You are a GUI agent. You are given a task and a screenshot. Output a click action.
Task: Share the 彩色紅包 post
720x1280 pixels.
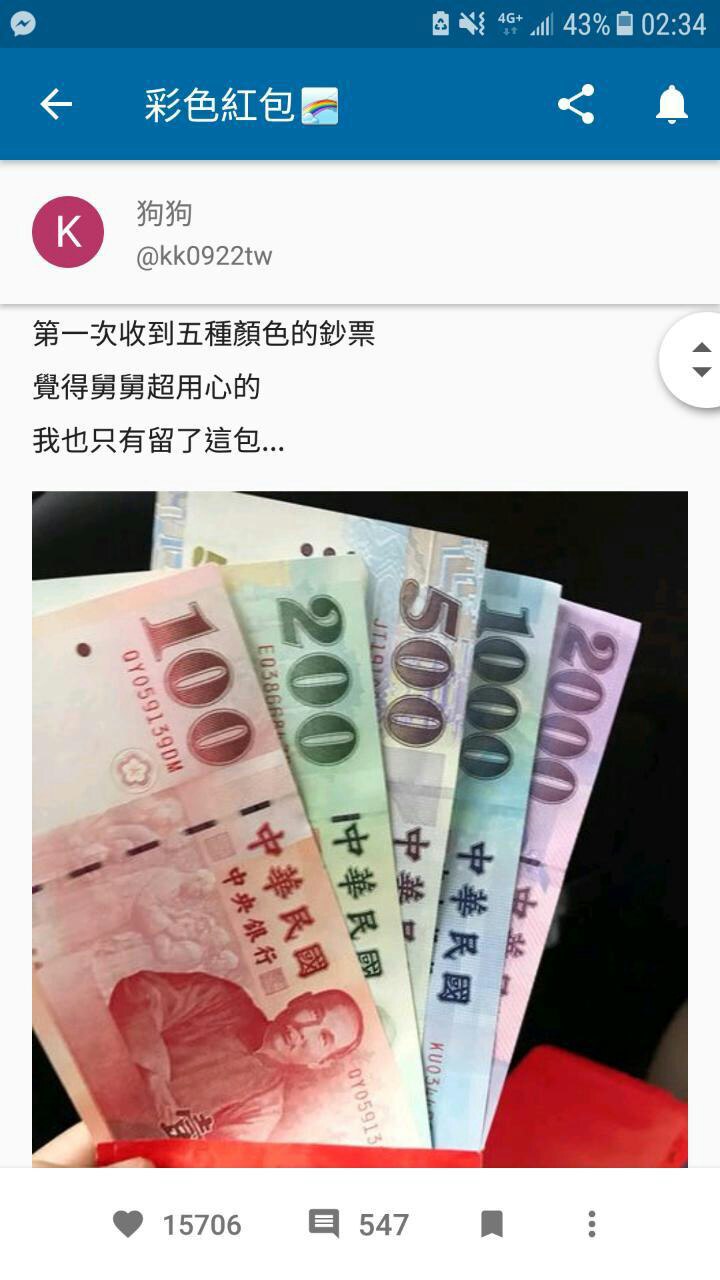pos(575,104)
